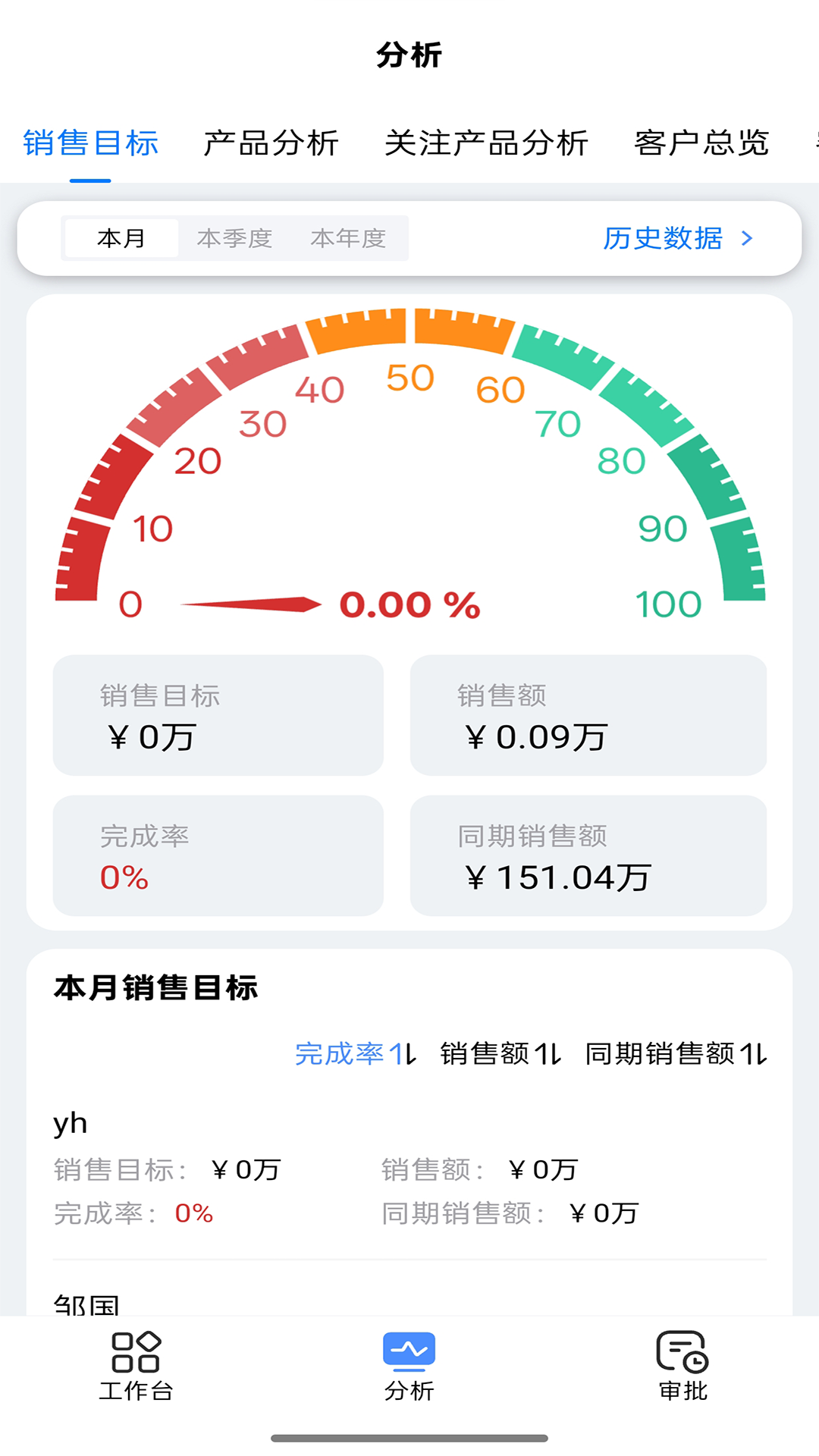Select the 销售目标 tab
This screenshot has width=819, height=1456.
coord(90,143)
